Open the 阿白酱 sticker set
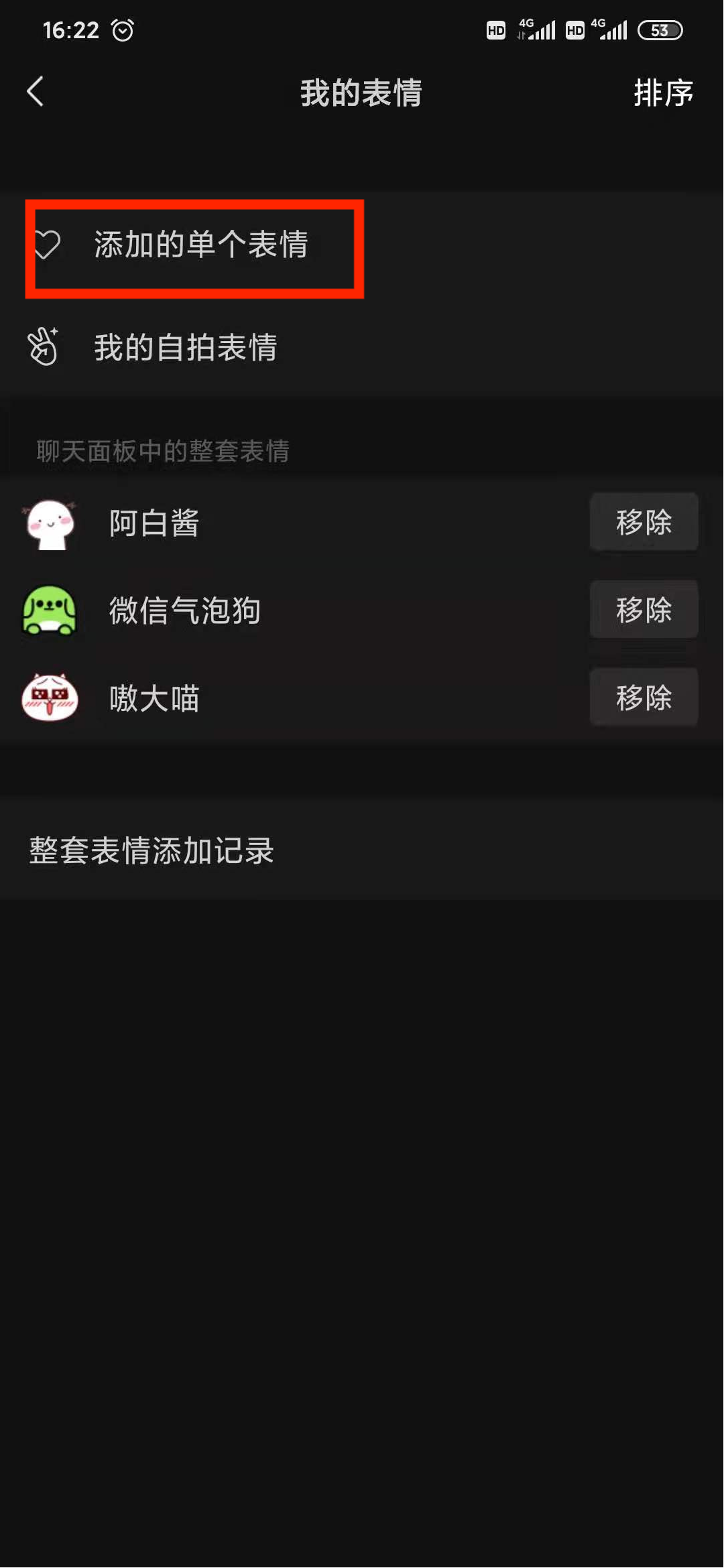This screenshot has height=1568, width=724. tap(154, 523)
